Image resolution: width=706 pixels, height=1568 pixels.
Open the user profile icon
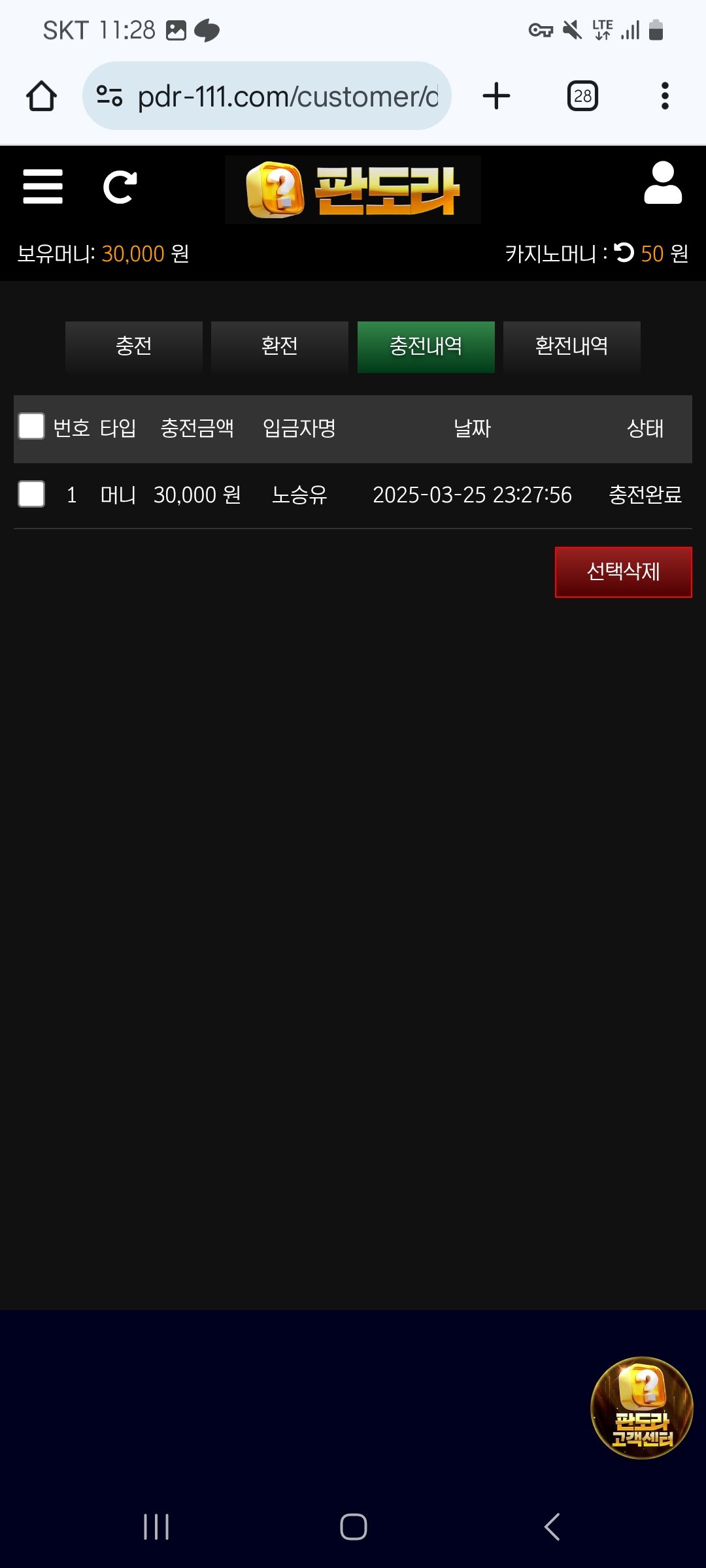coord(662,184)
